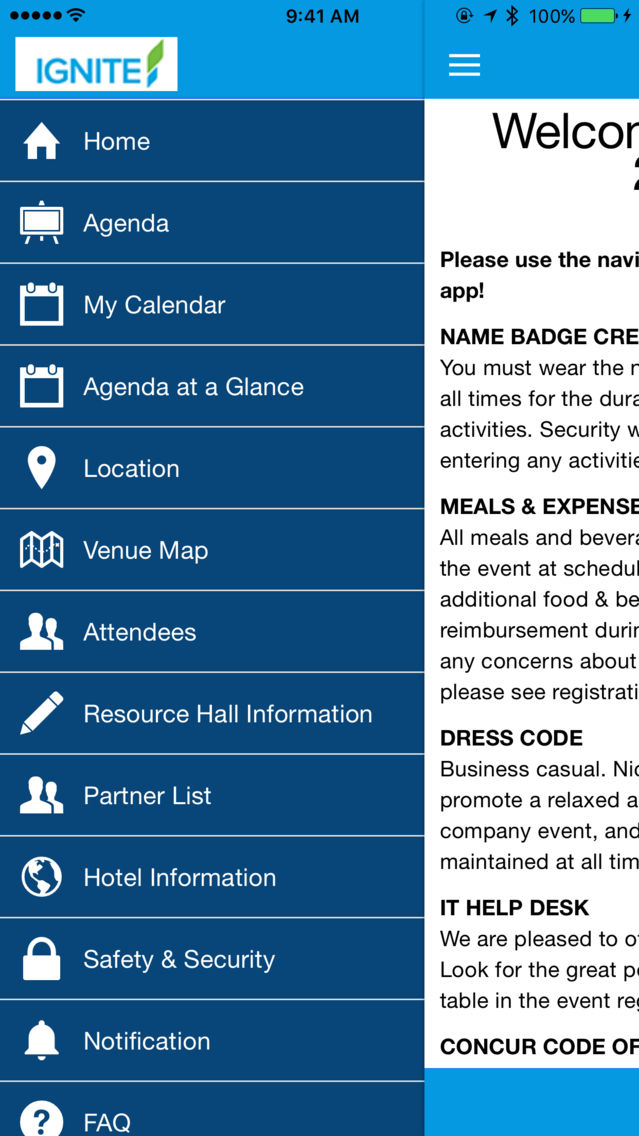The height and width of the screenshot is (1136, 639).
Task: Open the Attendees list
Action: pyautogui.click(x=212, y=632)
